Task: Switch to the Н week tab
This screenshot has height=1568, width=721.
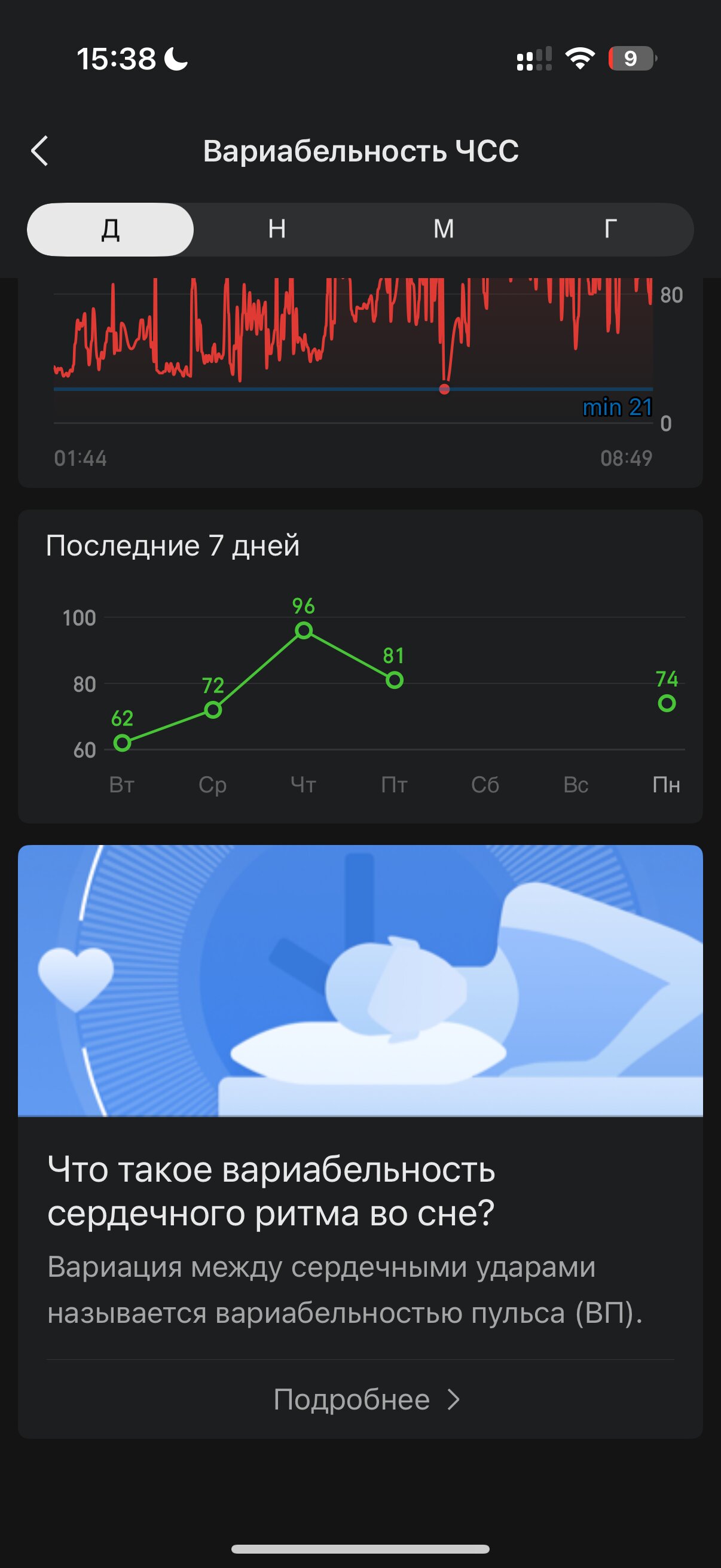Action: tap(277, 230)
